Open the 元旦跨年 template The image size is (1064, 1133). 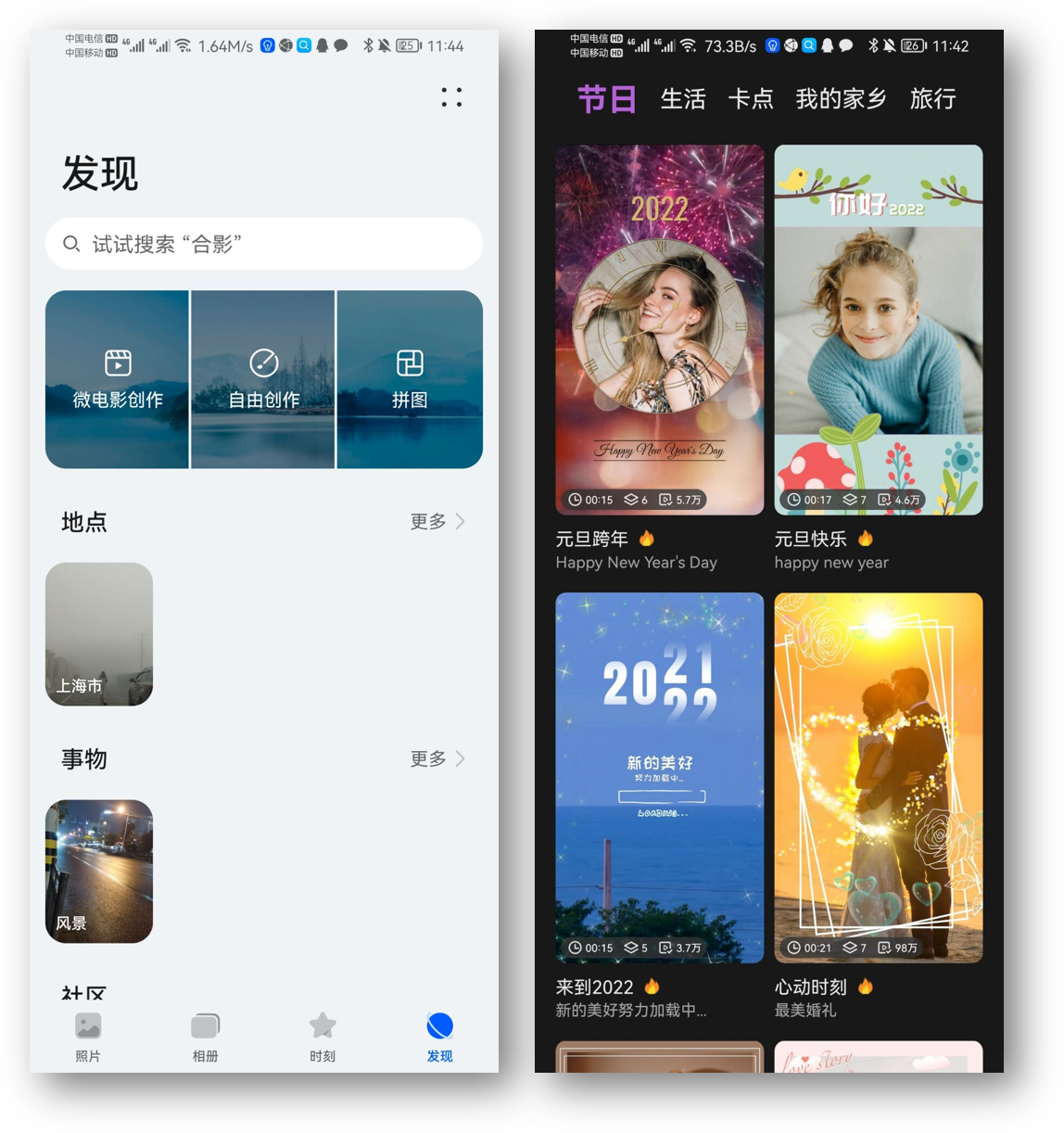click(x=660, y=329)
